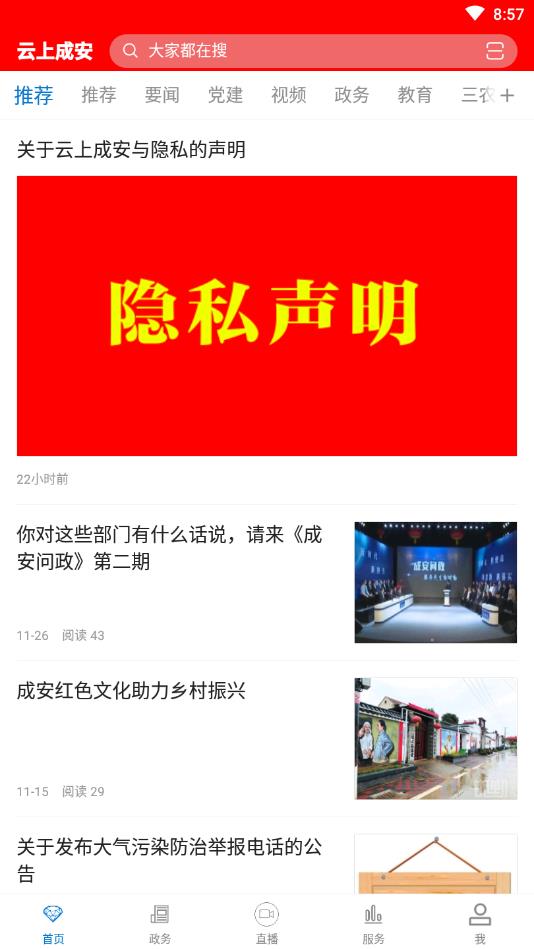Switch to the 视频 top tab

tap(288, 95)
